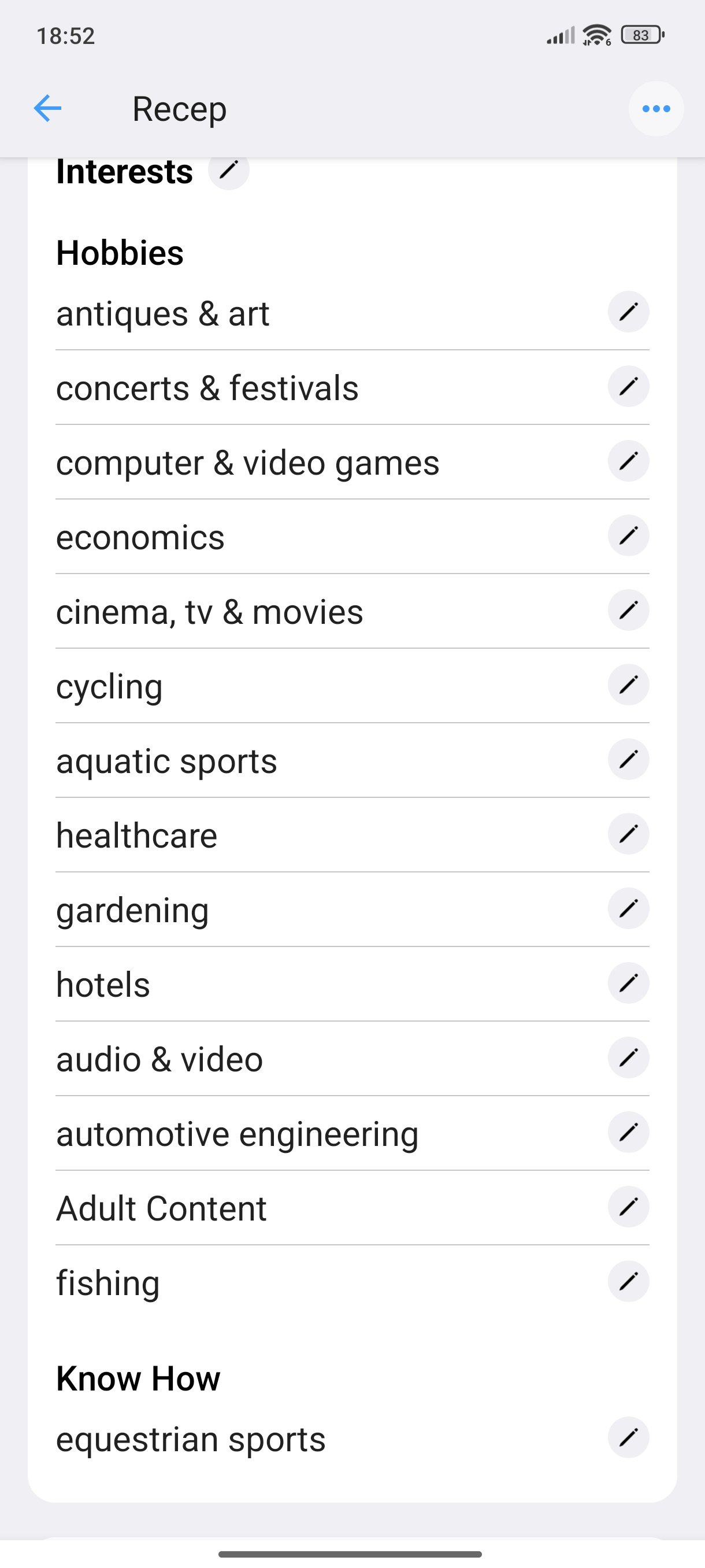This screenshot has width=705, height=1568.
Task: Open the three-dot overflow menu
Action: [x=656, y=109]
